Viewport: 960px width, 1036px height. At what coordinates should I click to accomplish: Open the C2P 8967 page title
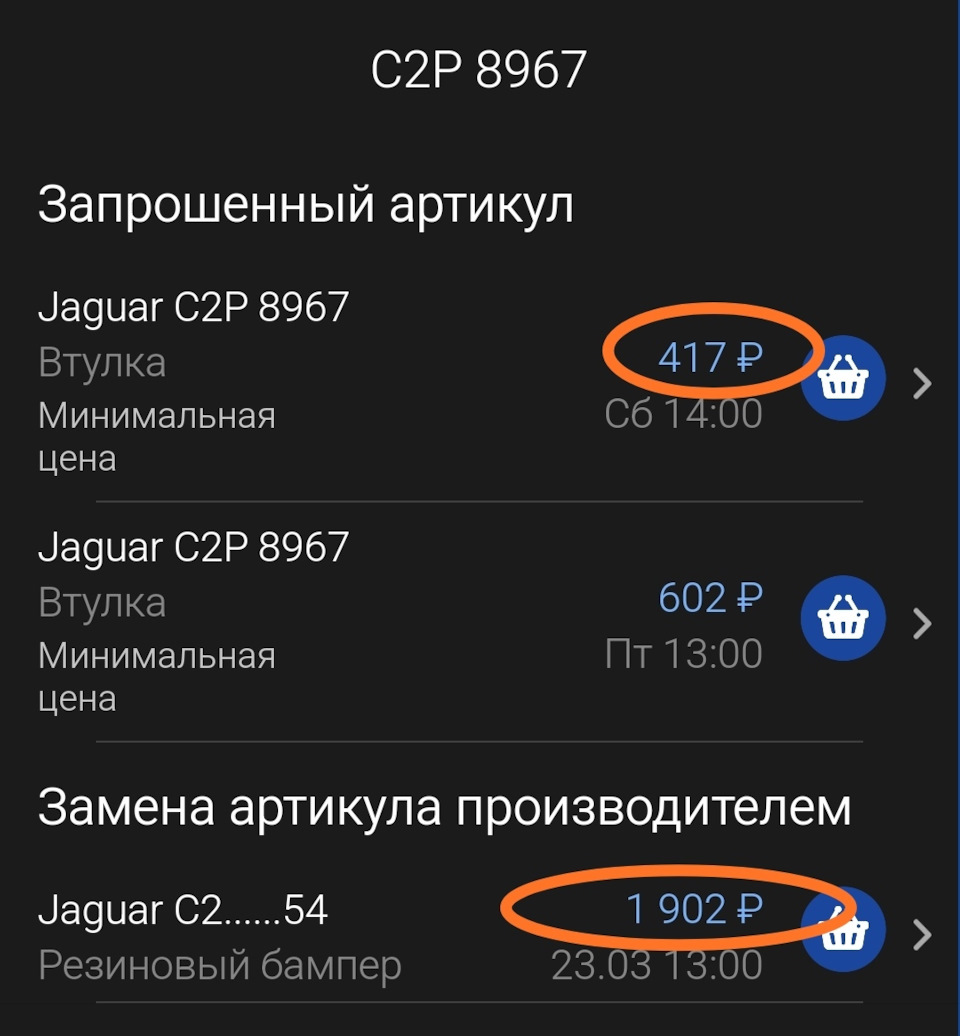480,69
